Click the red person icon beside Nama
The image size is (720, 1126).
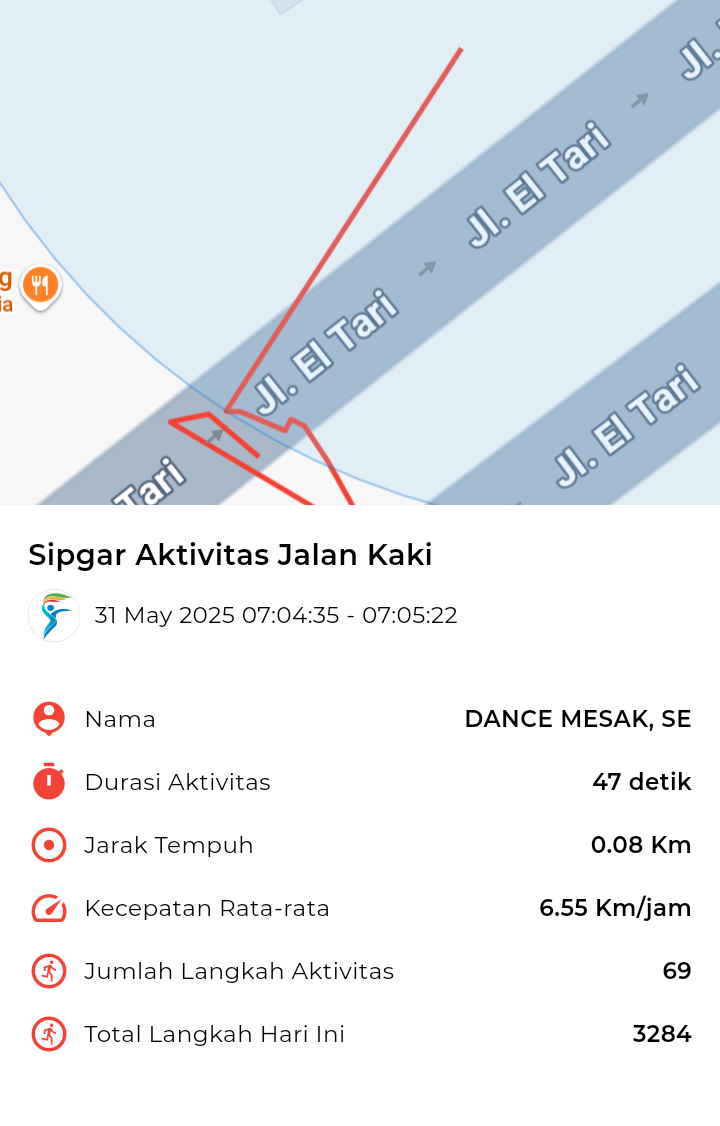click(x=48, y=719)
